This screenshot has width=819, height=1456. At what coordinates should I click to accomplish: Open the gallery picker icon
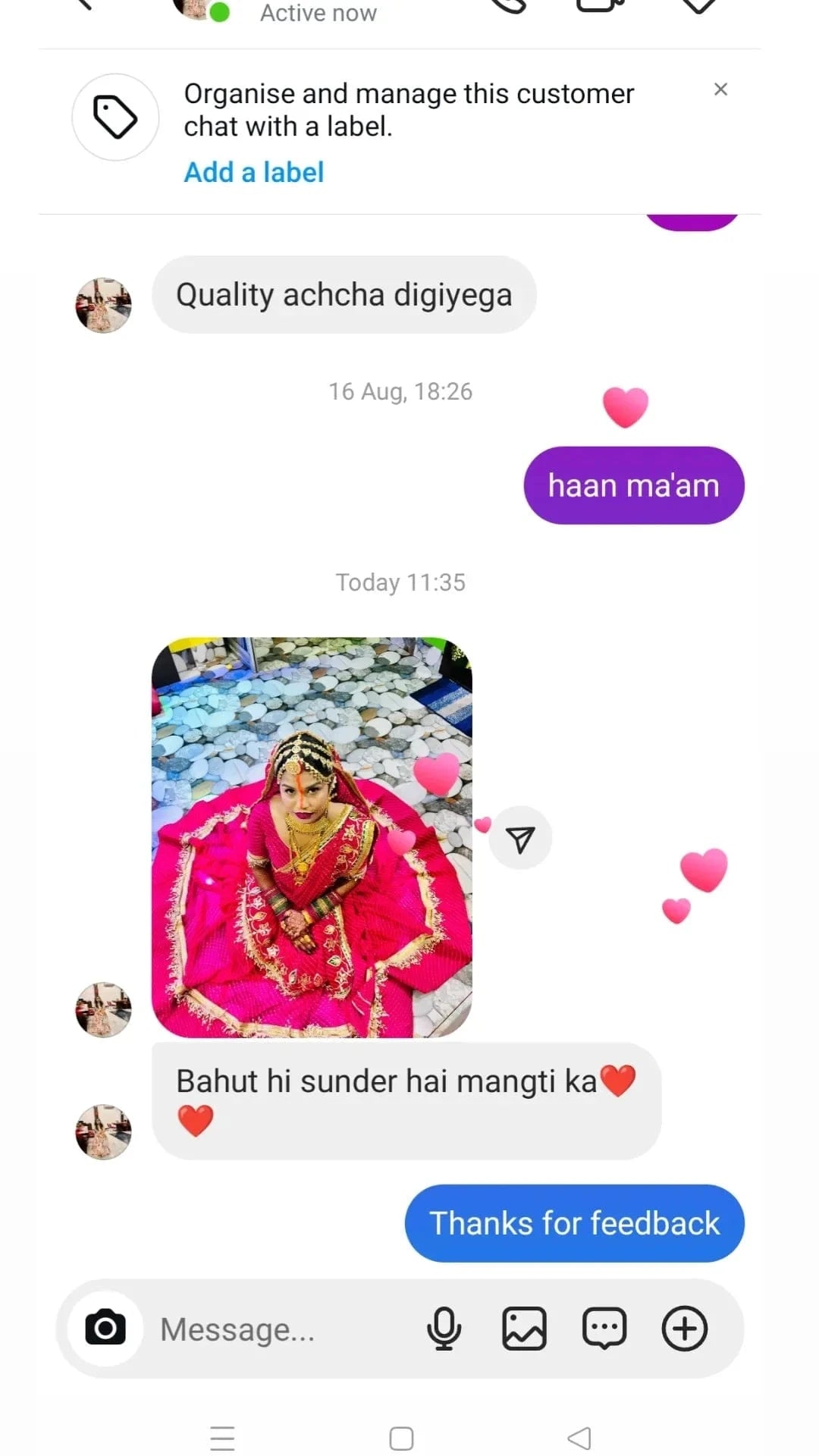(524, 1328)
